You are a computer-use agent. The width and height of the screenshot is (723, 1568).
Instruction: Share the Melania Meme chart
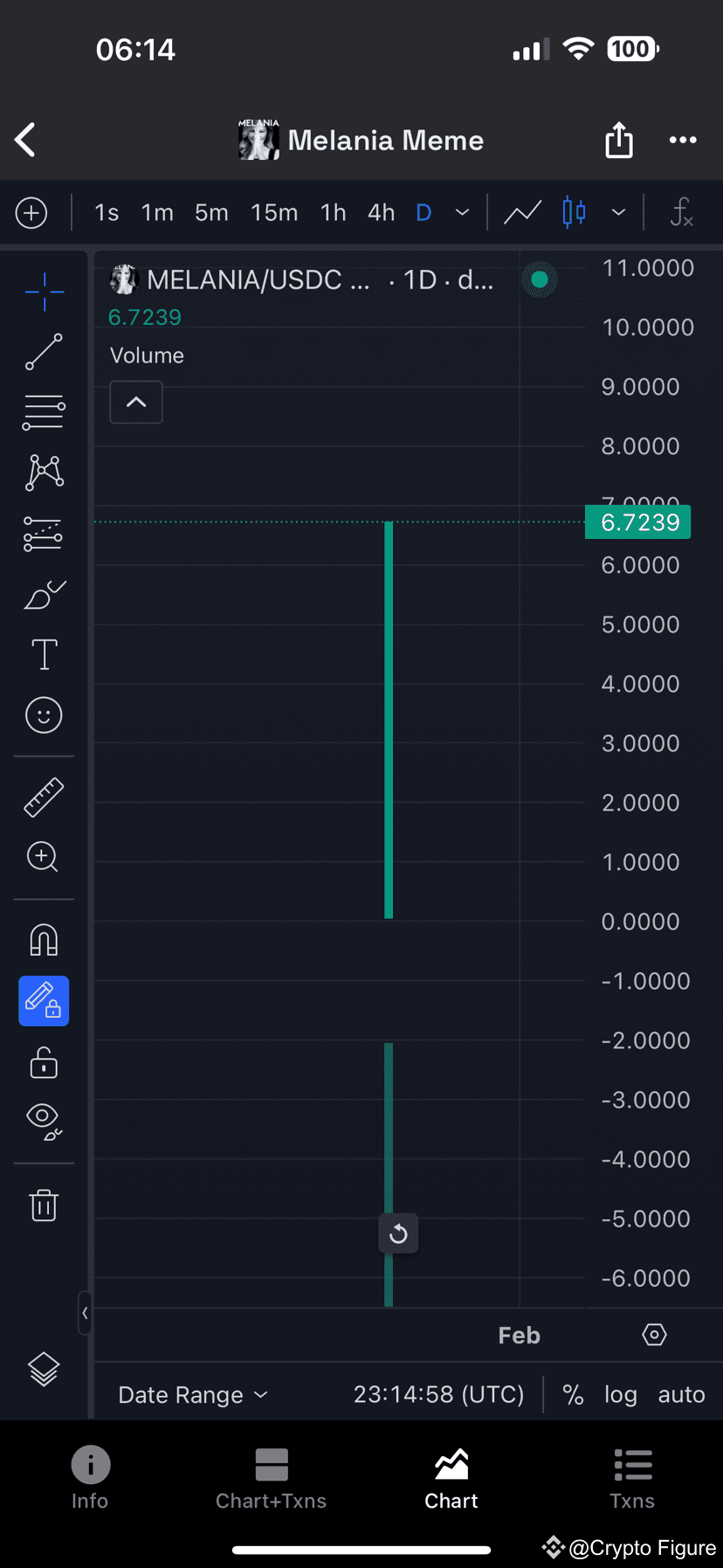coord(619,140)
